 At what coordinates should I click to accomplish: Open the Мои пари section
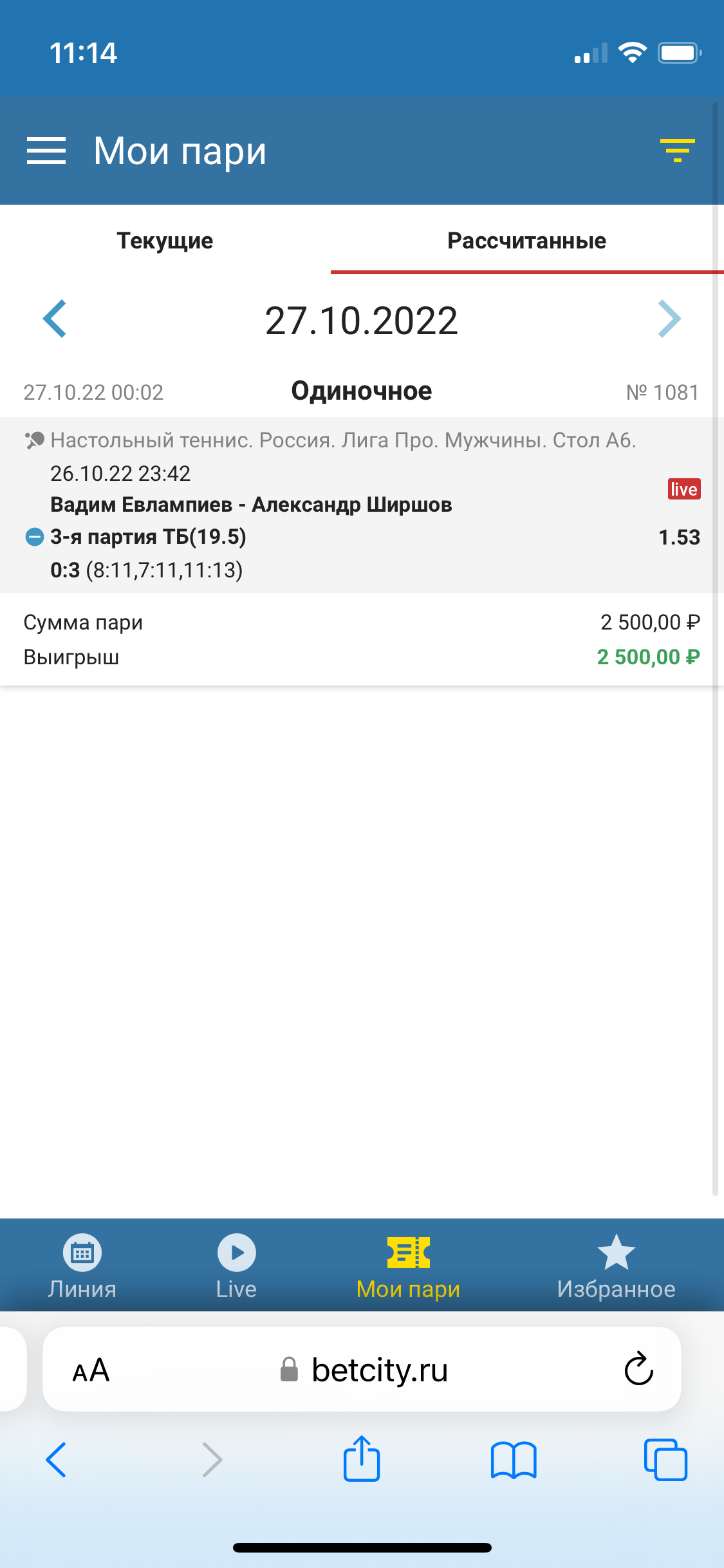tap(408, 1265)
